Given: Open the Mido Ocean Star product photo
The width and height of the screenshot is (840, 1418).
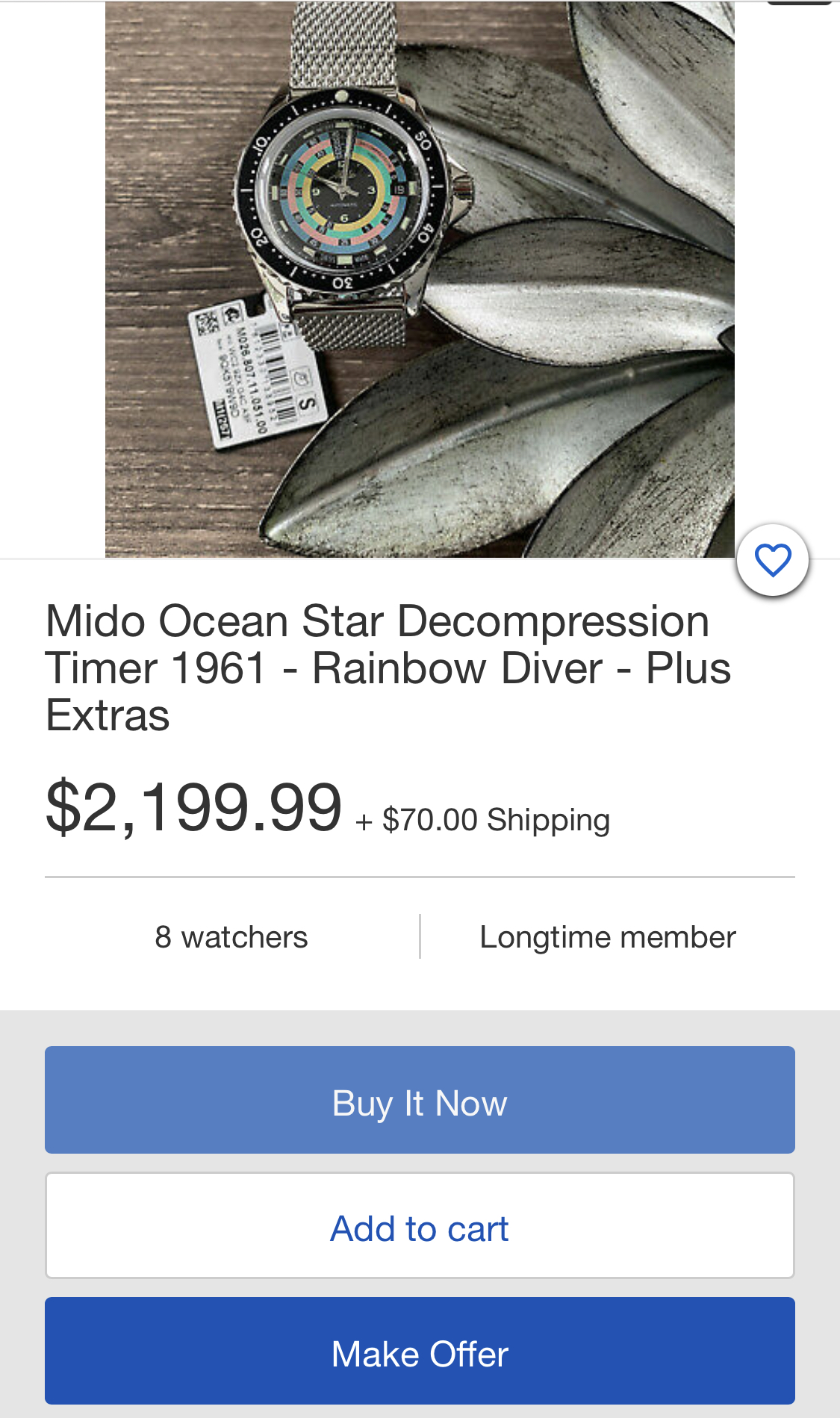Looking at the screenshot, I should tap(420, 279).
